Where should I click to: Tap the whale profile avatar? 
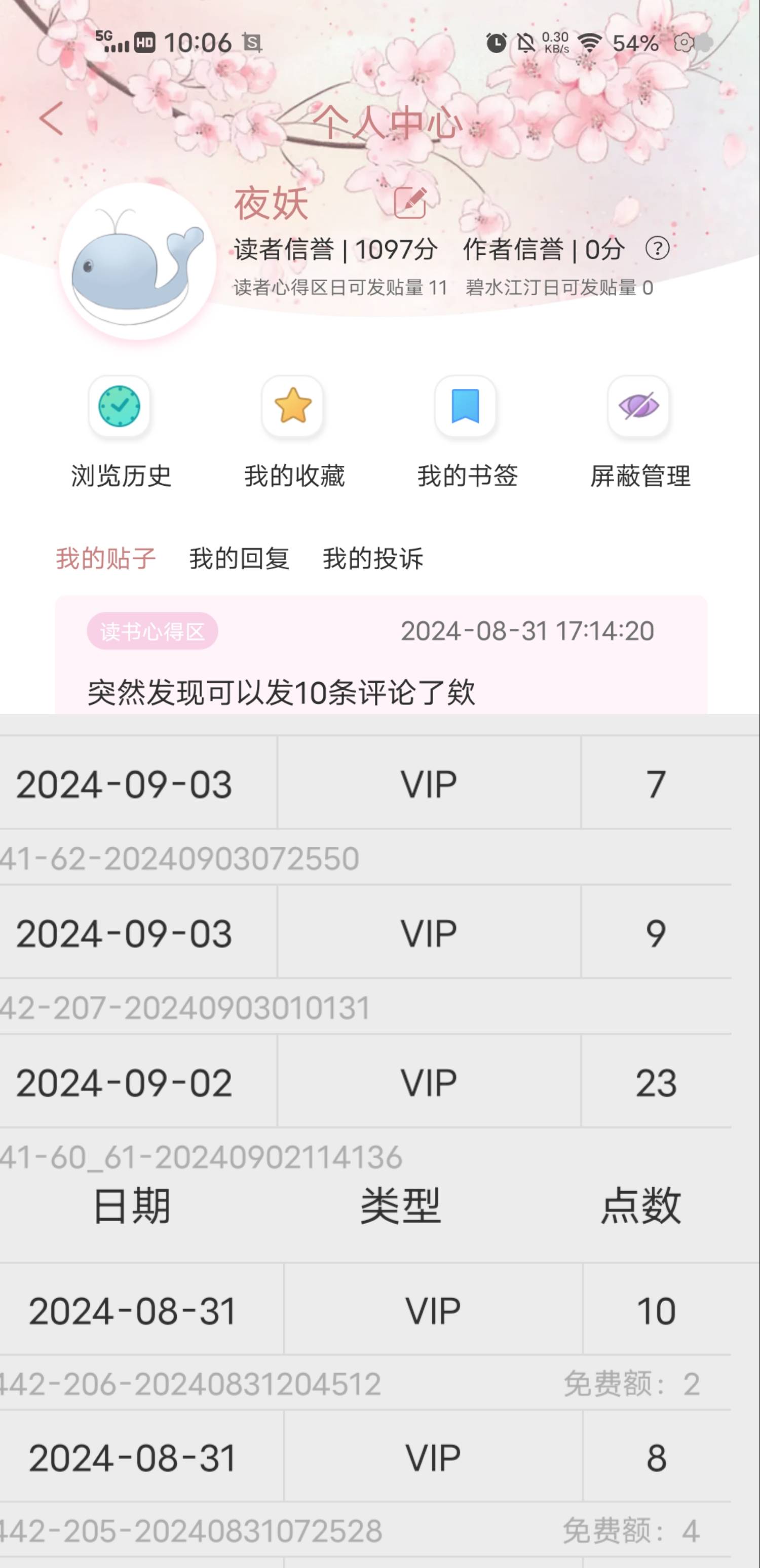coord(138,262)
